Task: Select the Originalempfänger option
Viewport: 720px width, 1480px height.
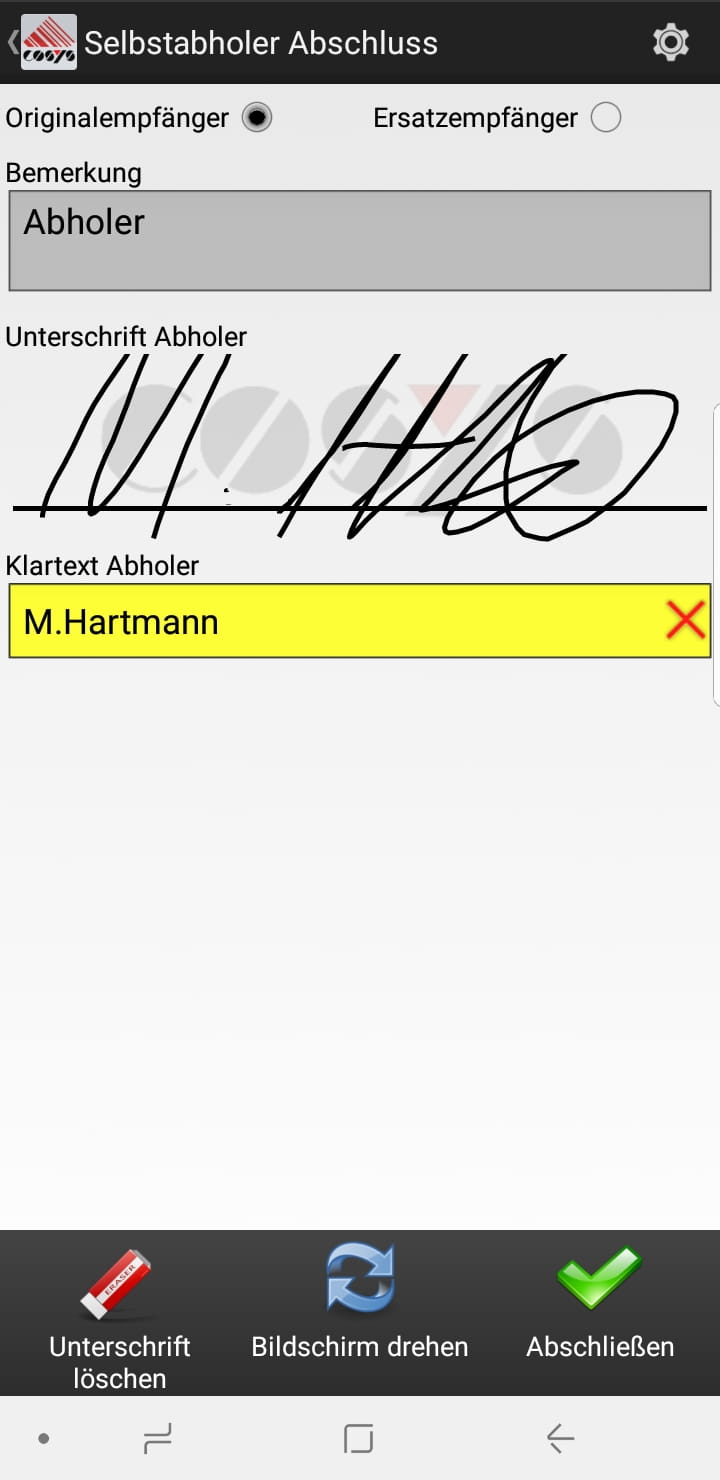Action: [x=257, y=118]
